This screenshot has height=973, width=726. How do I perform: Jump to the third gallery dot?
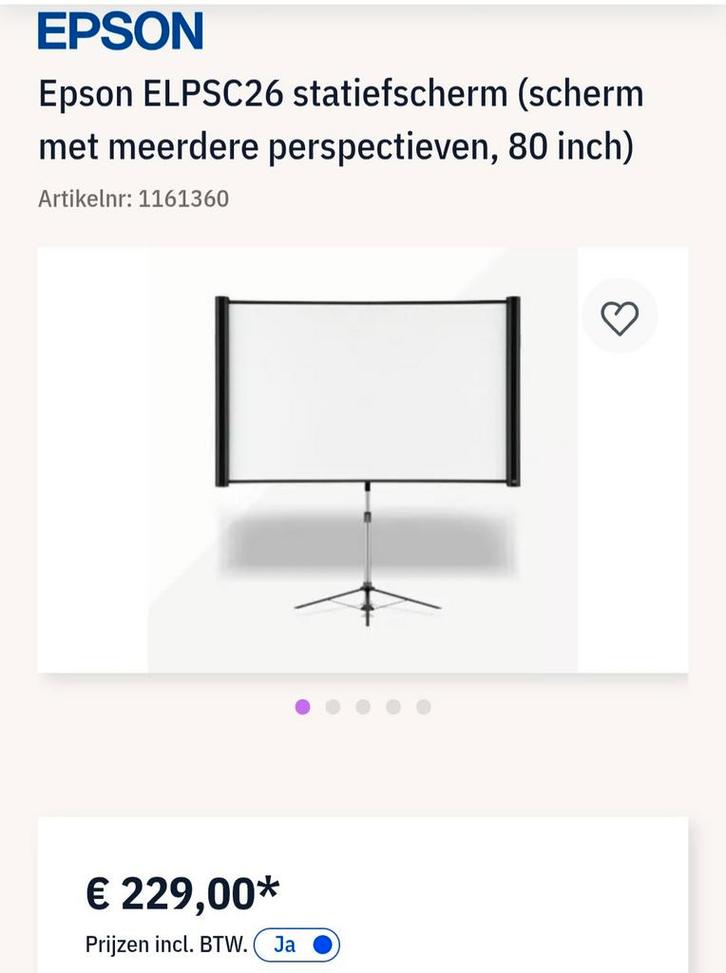(363, 706)
